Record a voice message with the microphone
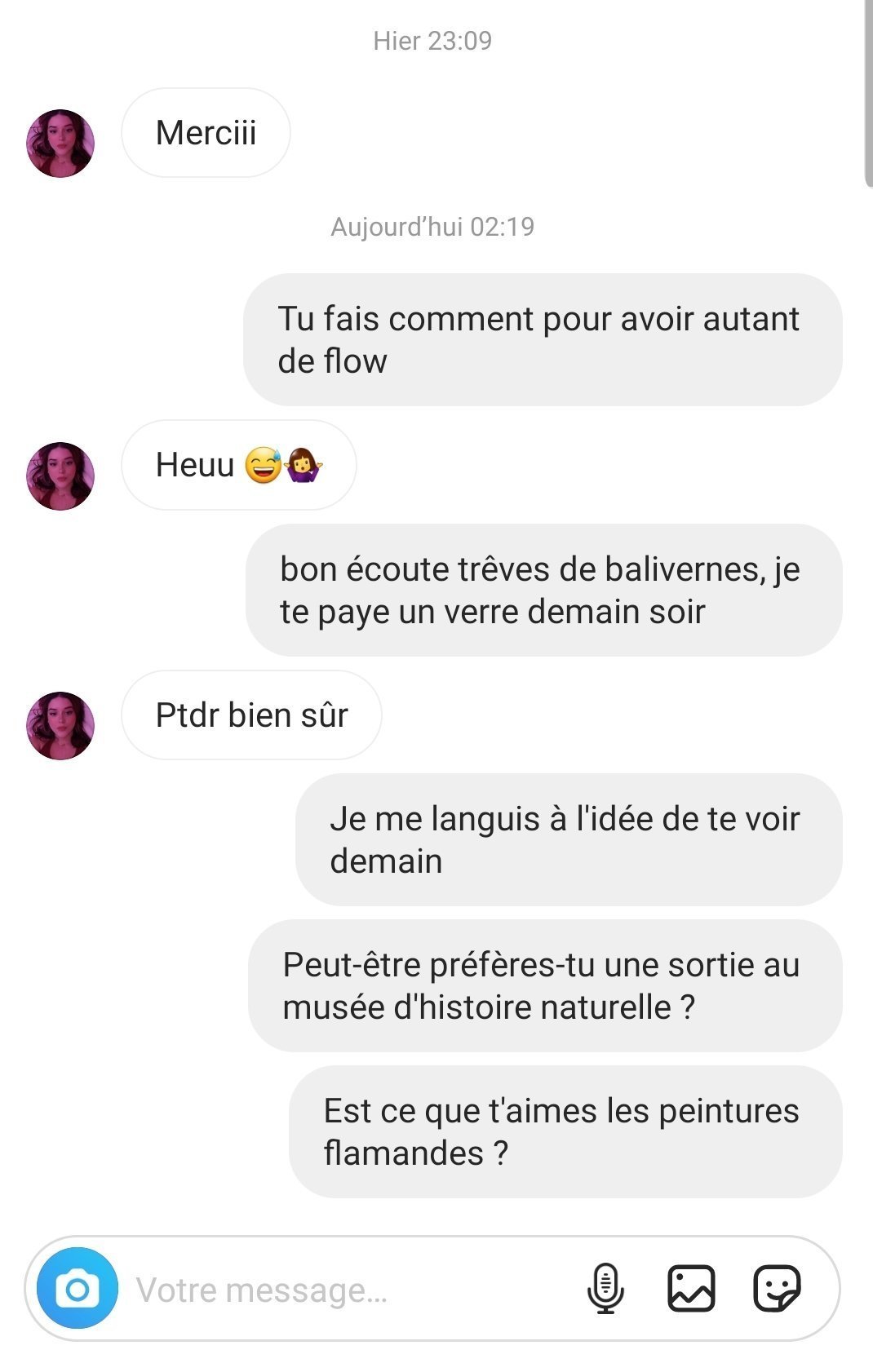Viewport: 873px width, 1372px height. coord(605,1289)
